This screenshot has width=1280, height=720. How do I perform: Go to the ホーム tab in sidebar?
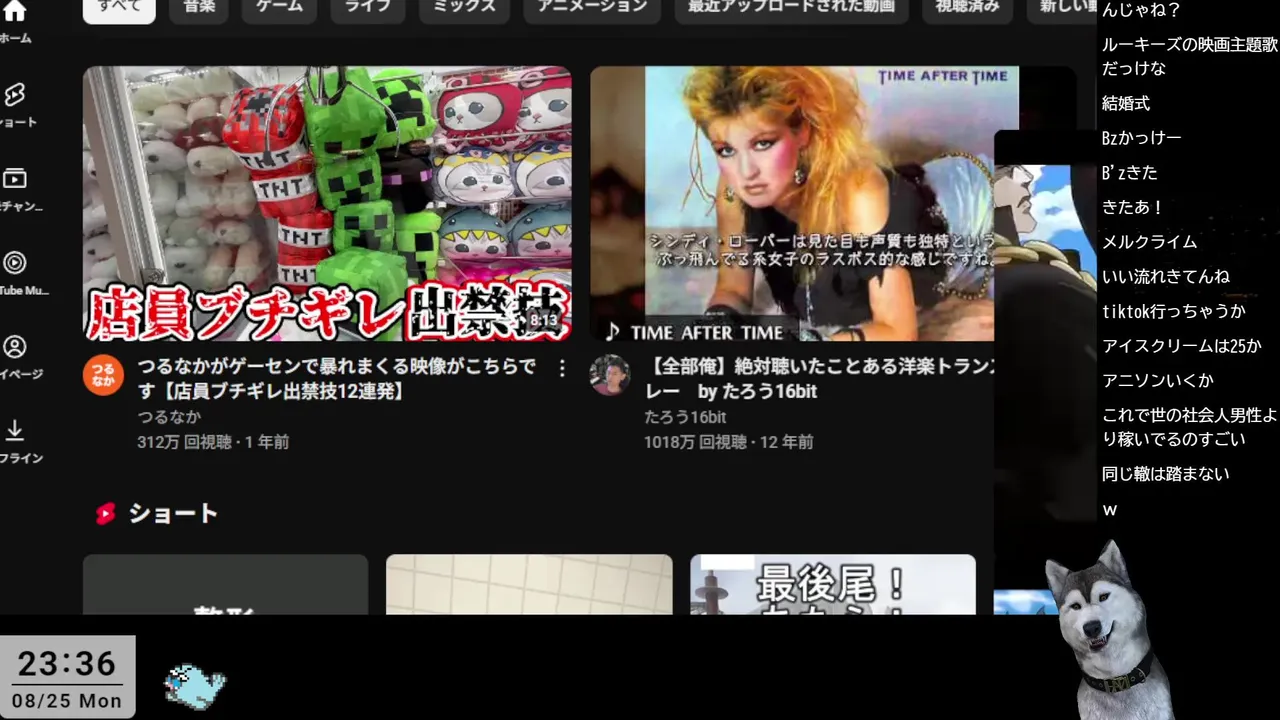[x=15, y=20]
